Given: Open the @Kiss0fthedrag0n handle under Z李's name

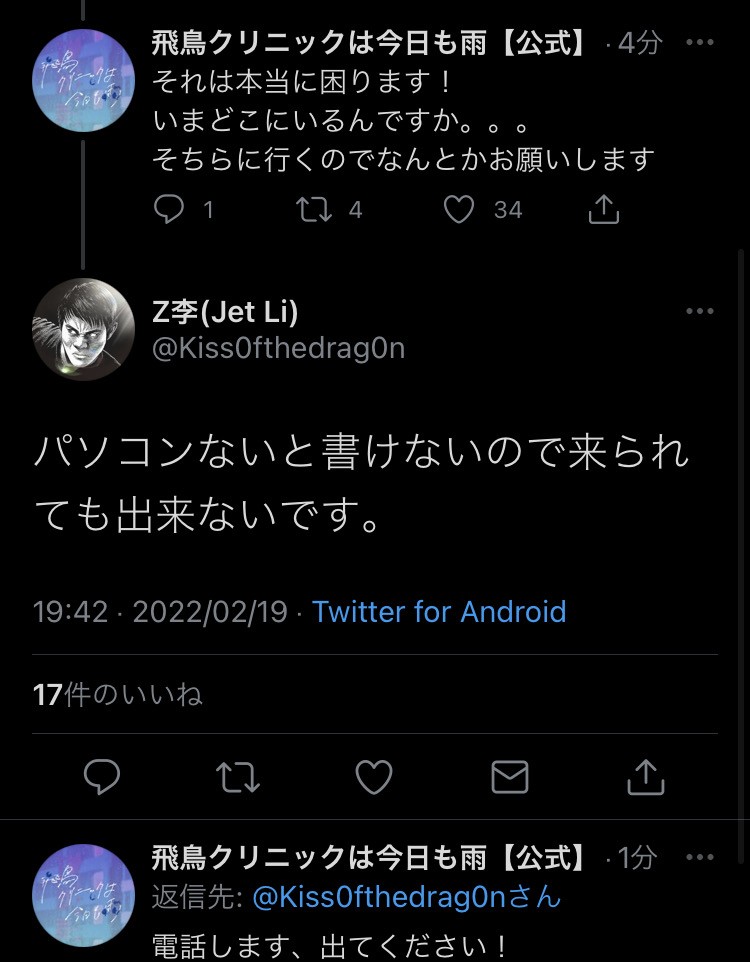Looking at the screenshot, I should 278,348.
